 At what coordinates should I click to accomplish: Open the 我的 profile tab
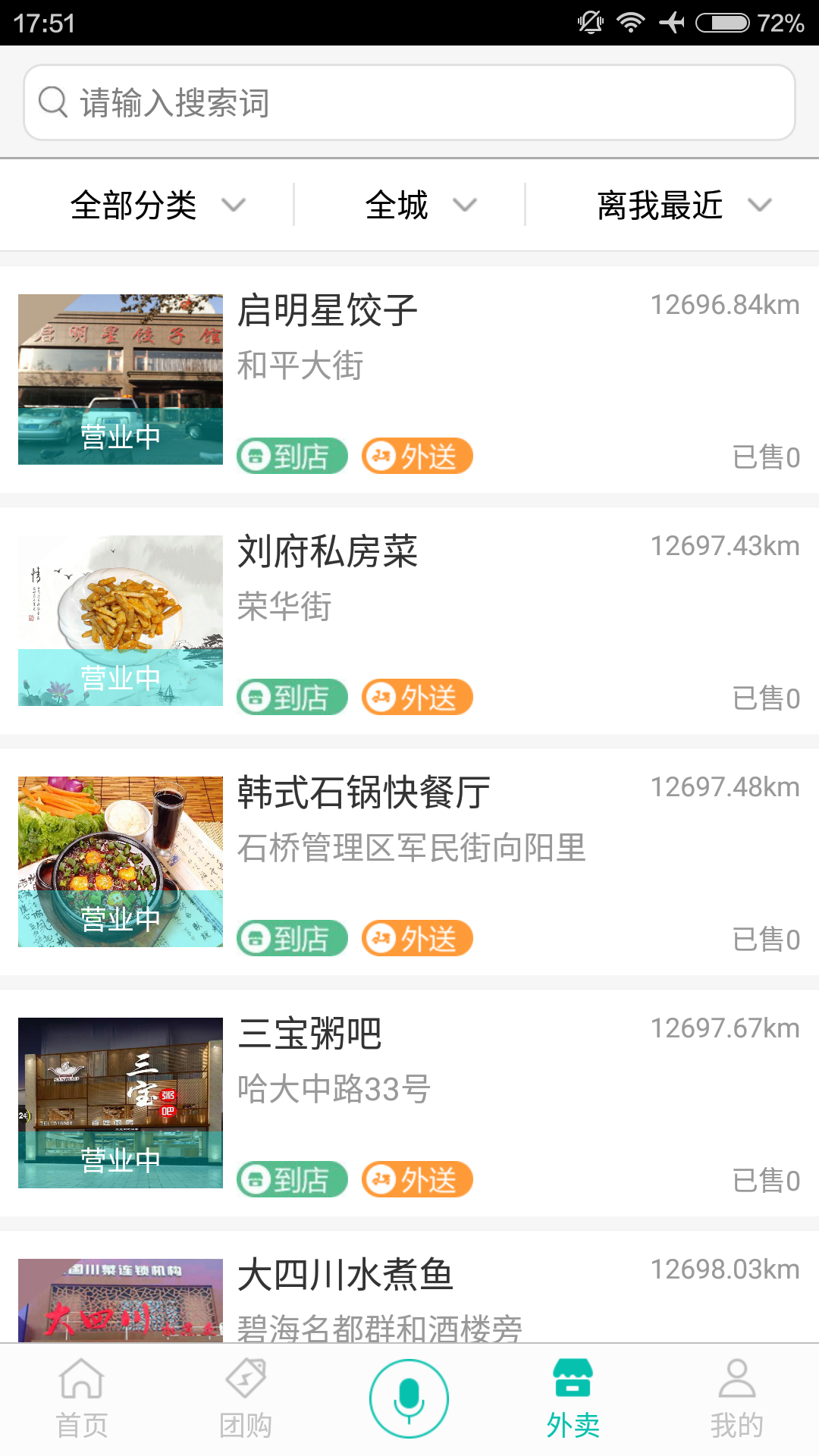click(737, 1399)
